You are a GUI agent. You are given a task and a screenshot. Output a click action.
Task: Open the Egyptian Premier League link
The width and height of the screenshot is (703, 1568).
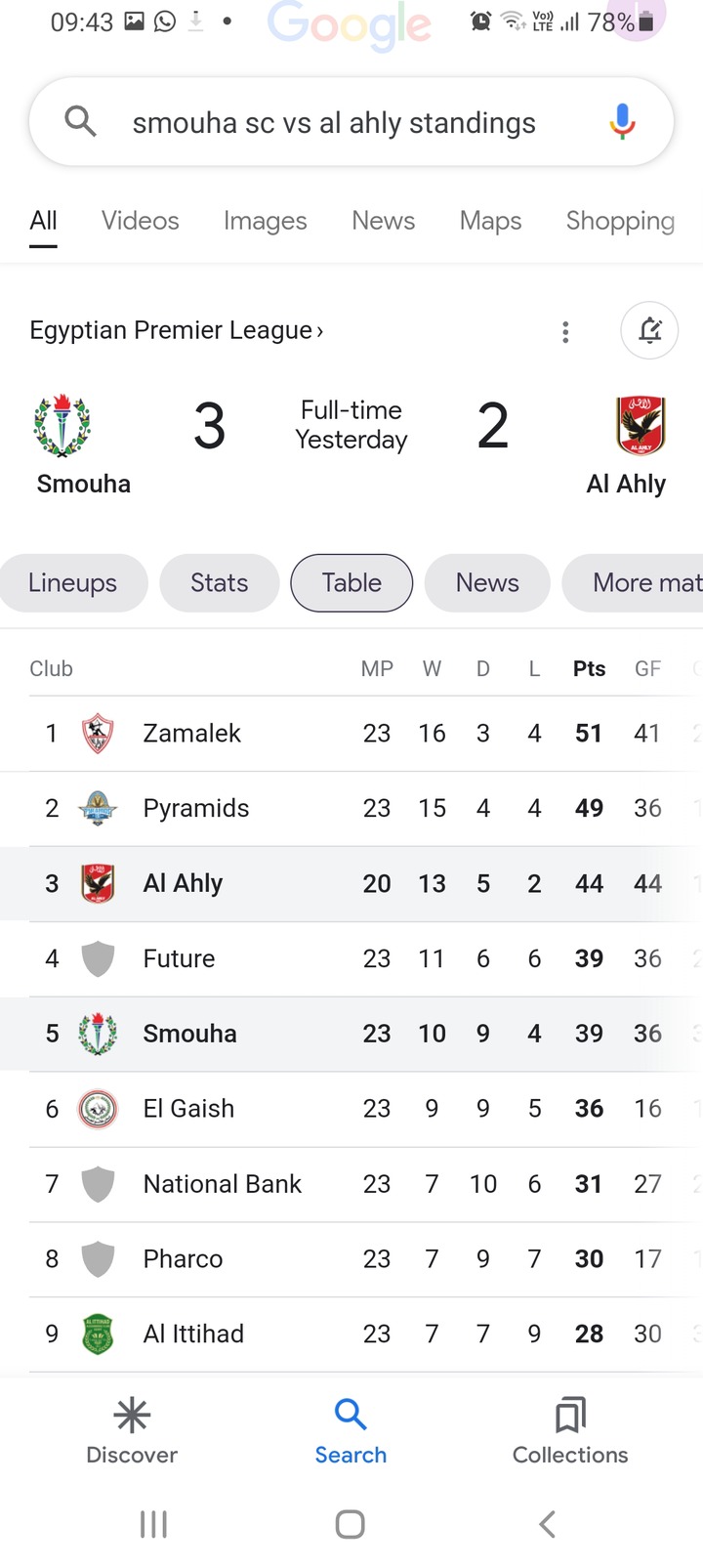(x=177, y=330)
